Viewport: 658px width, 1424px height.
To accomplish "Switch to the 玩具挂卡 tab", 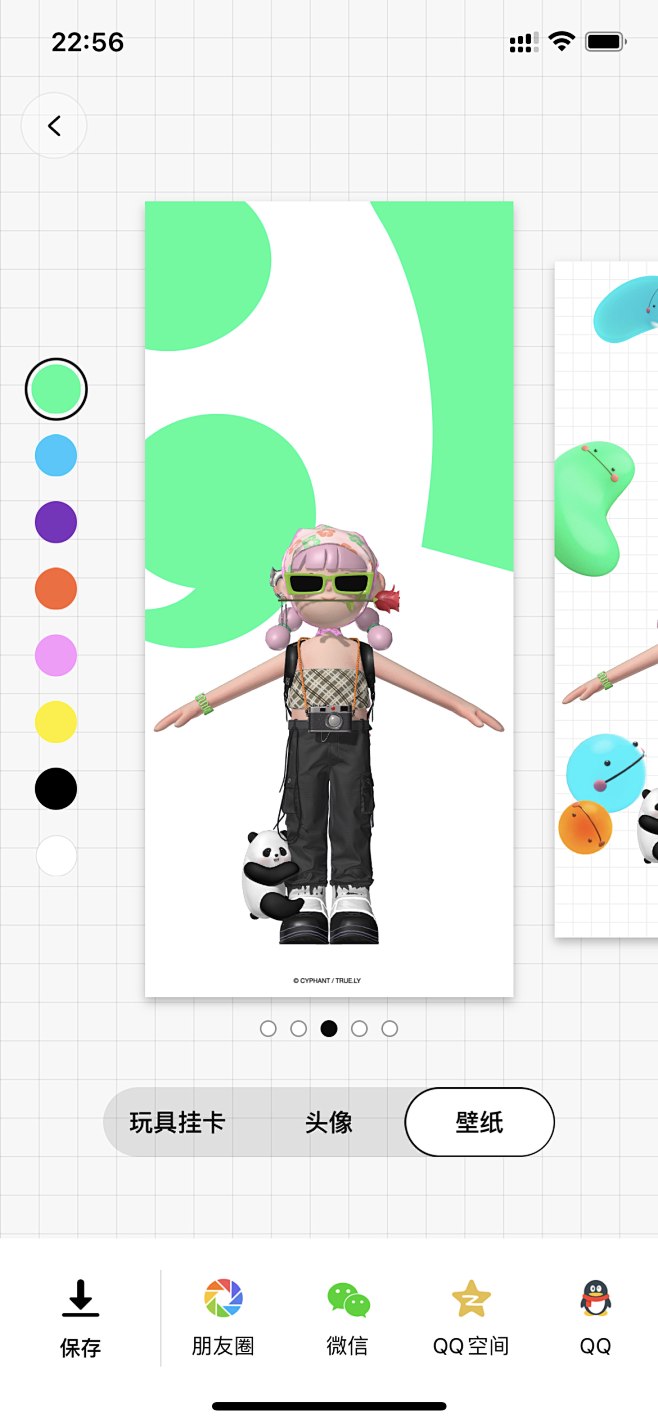I will pos(178,1122).
